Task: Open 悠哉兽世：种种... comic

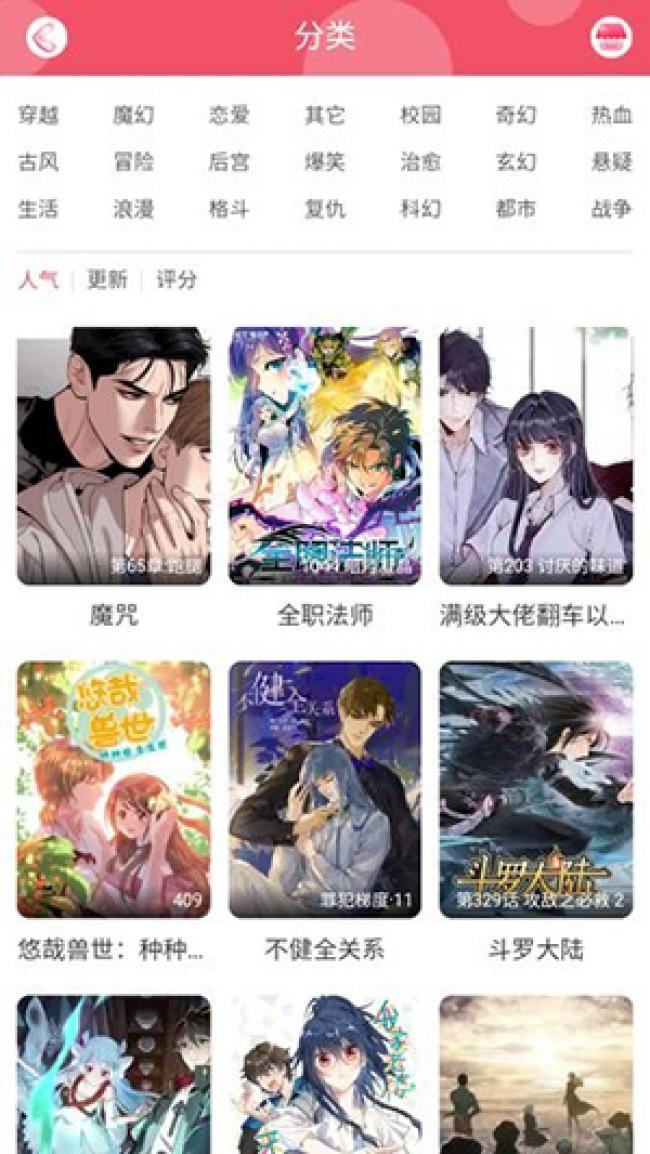Action: click(113, 790)
